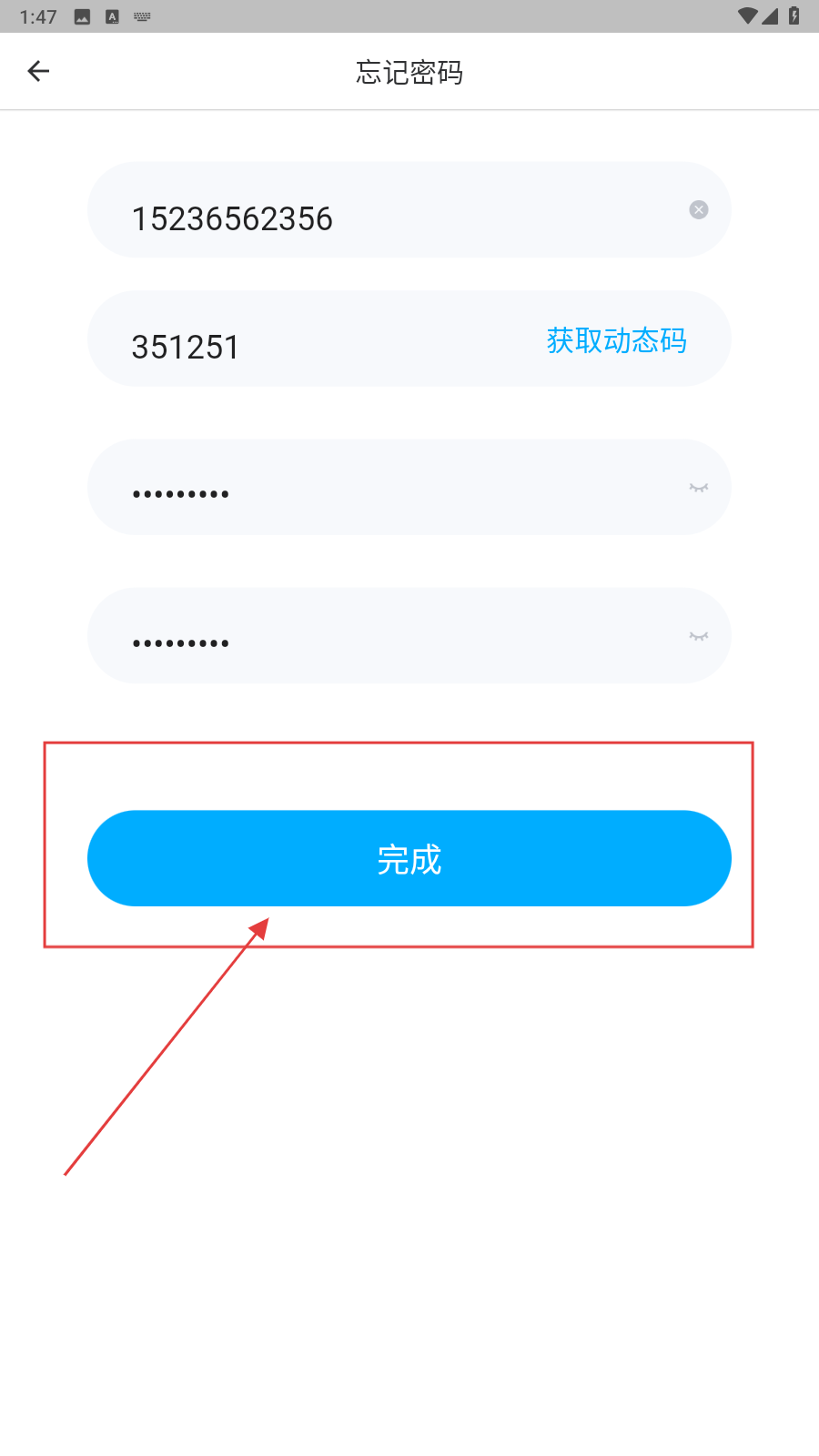Submit with the 完成 button
The width and height of the screenshot is (819, 1456).
click(x=409, y=858)
